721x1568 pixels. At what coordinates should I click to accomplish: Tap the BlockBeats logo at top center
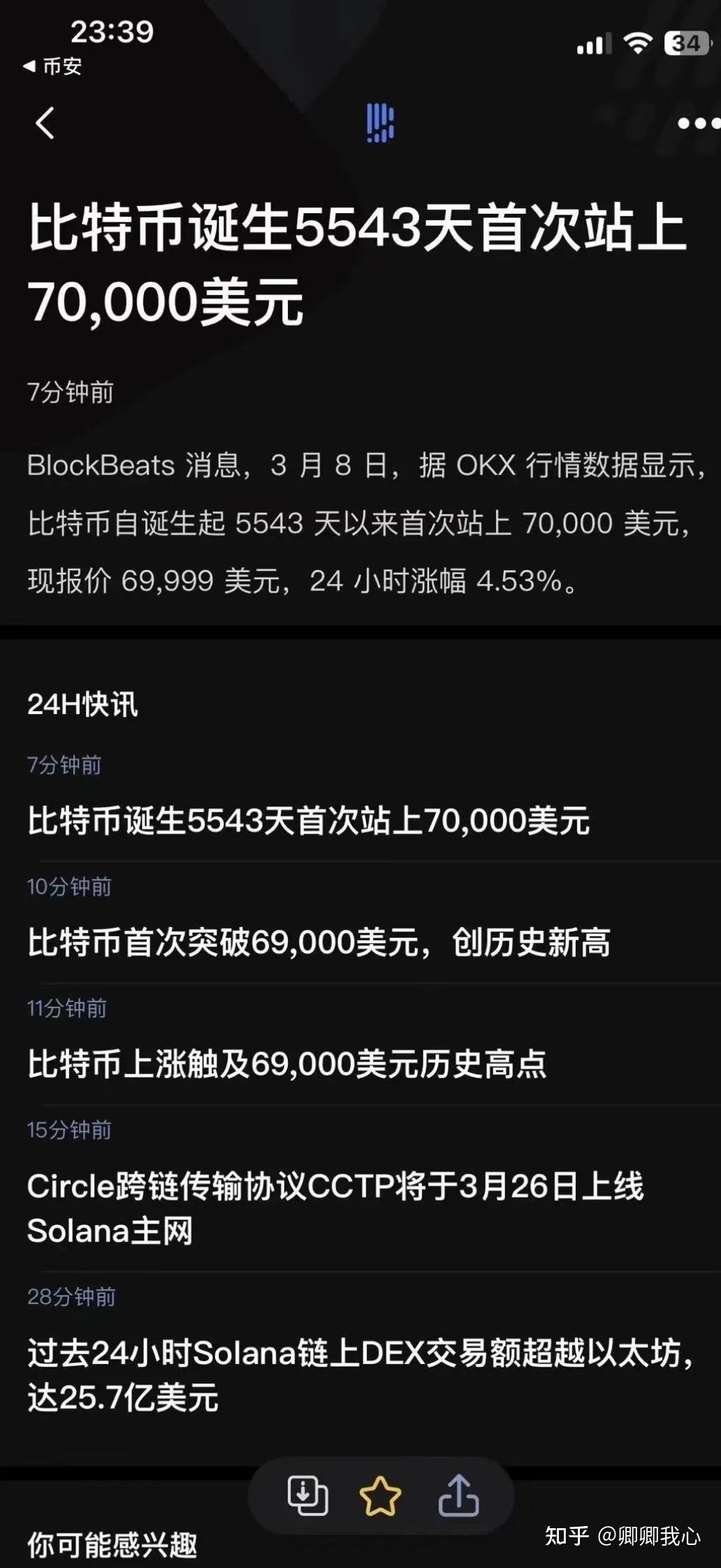tap(381, 122)
